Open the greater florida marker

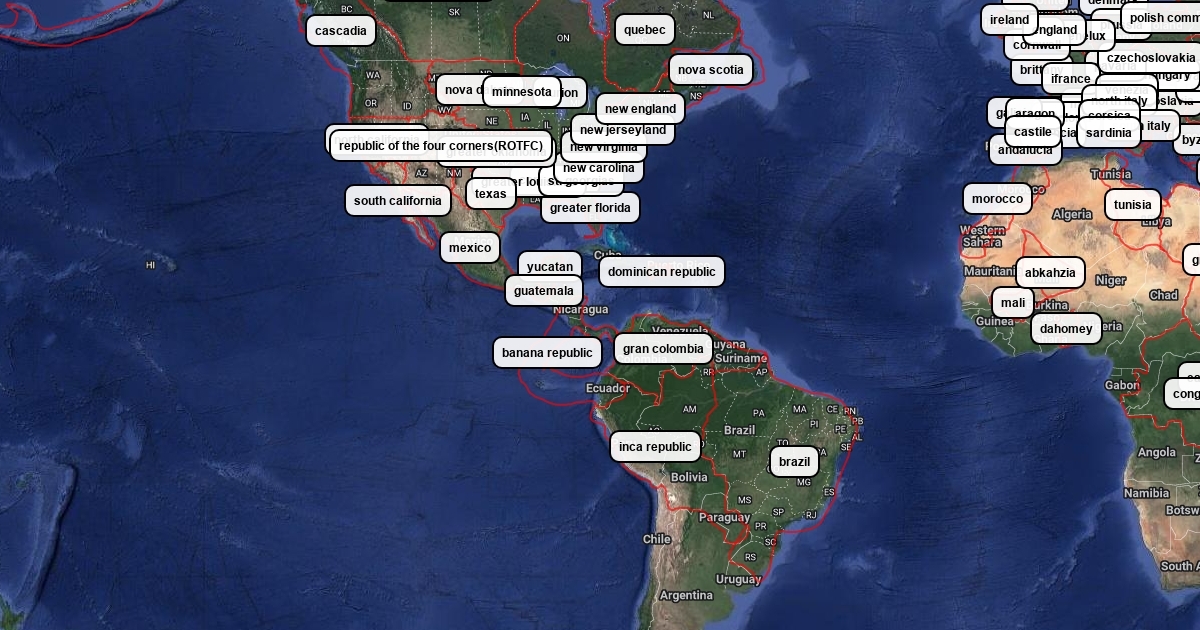coord(590,208)
